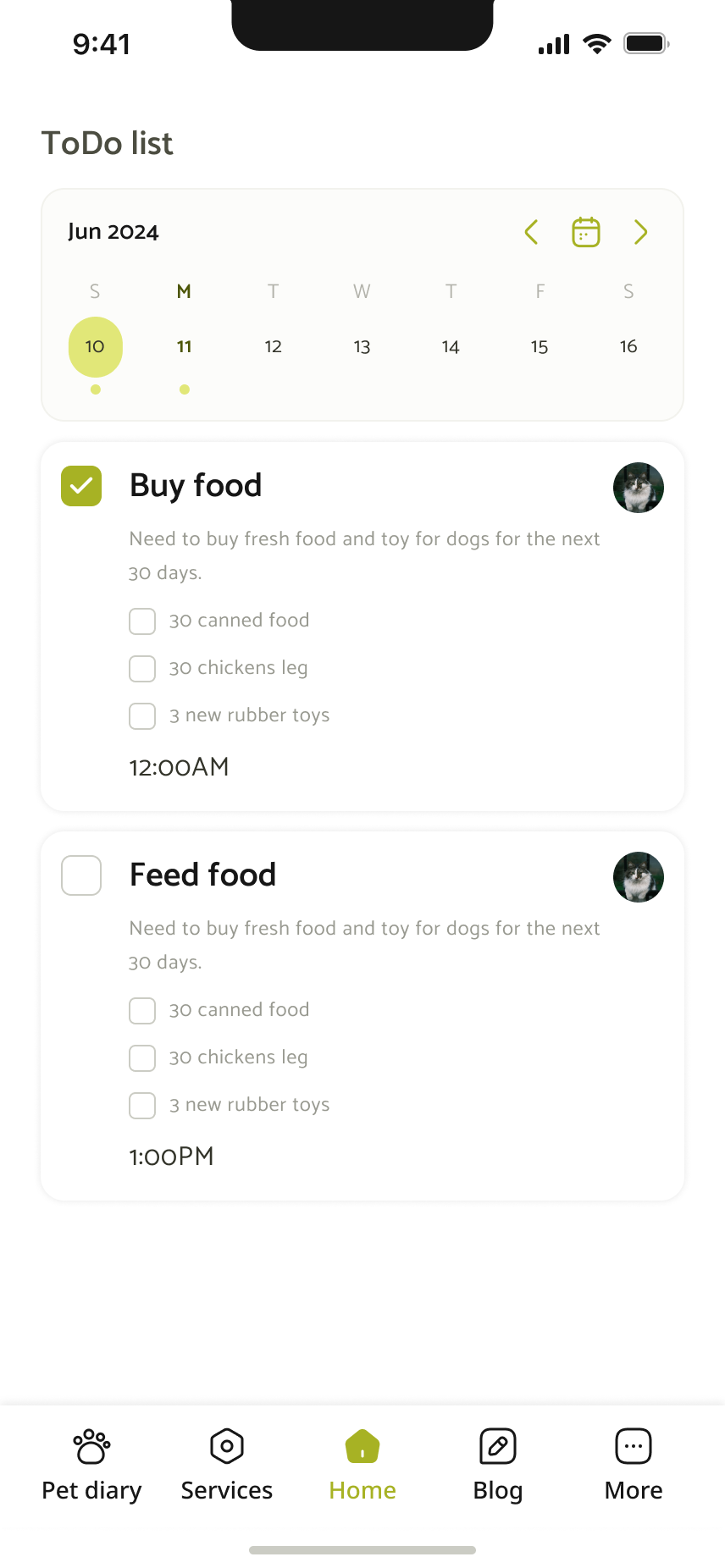Check 30 chickens leg under Feed food
The width and height of the screenshot is (725, 1568).
click(x=142, y=1057)
